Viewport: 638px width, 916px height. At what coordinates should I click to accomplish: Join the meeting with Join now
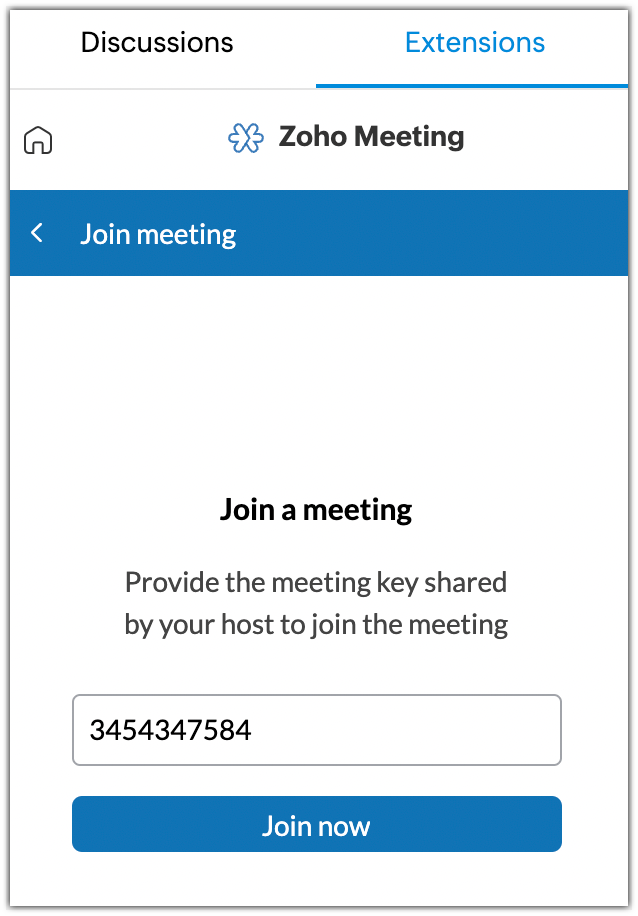(x=316, y=825)
